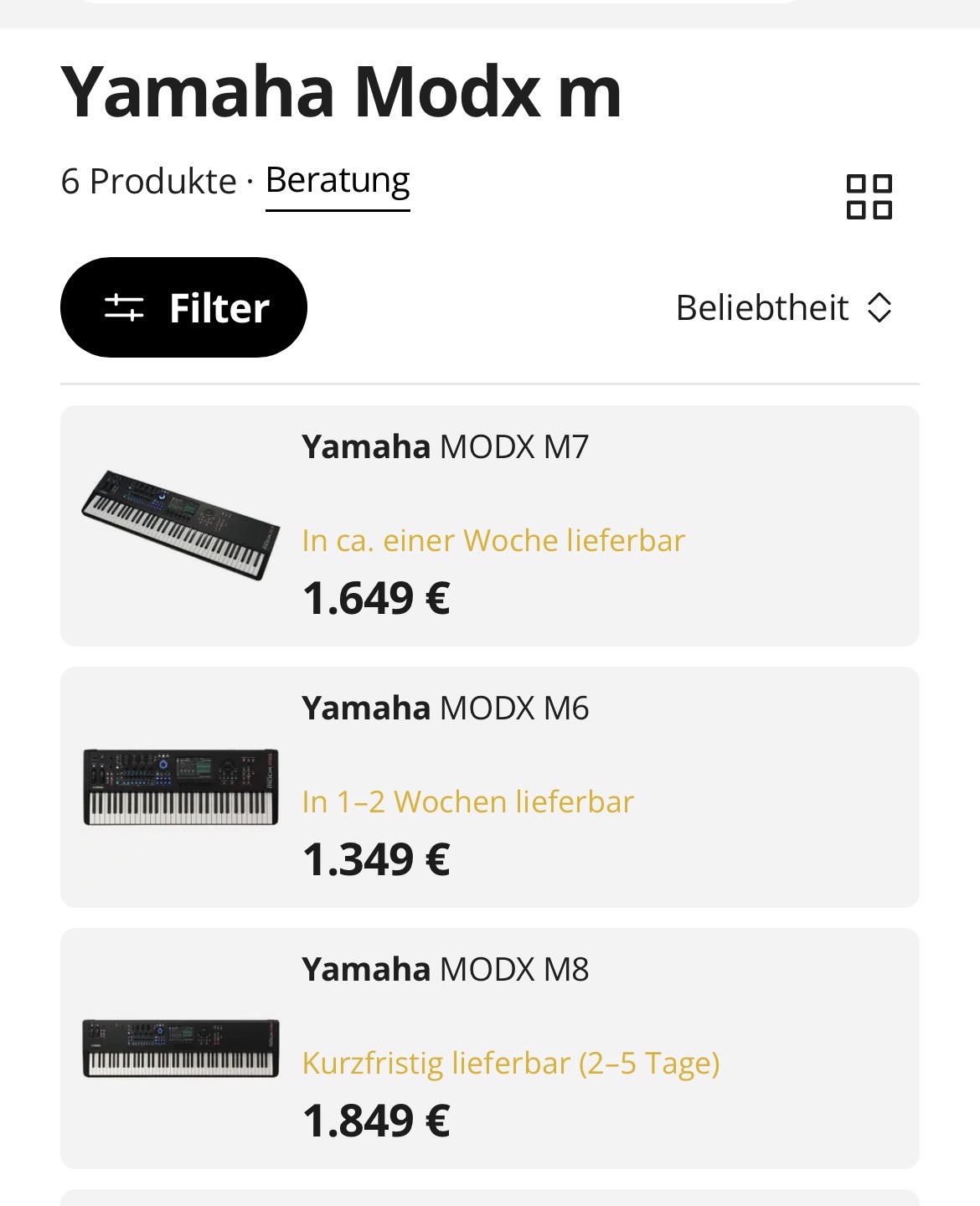Select the Yamaha MODX M8 card
The width and height of the screenshot is (980, 1206).
click(x=489, y=1049)
